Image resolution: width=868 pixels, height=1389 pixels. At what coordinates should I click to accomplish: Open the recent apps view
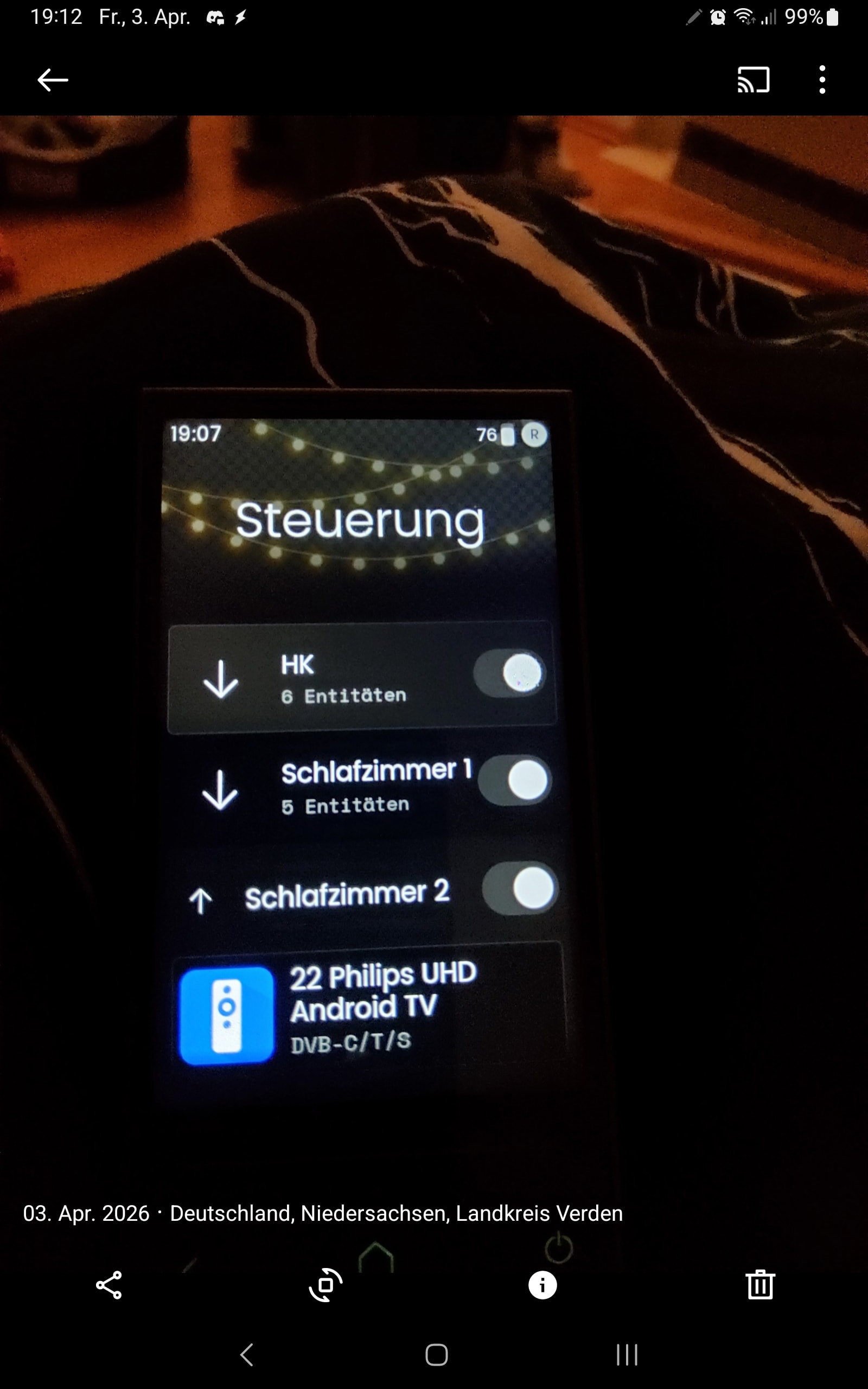(x=627, y=1355)
